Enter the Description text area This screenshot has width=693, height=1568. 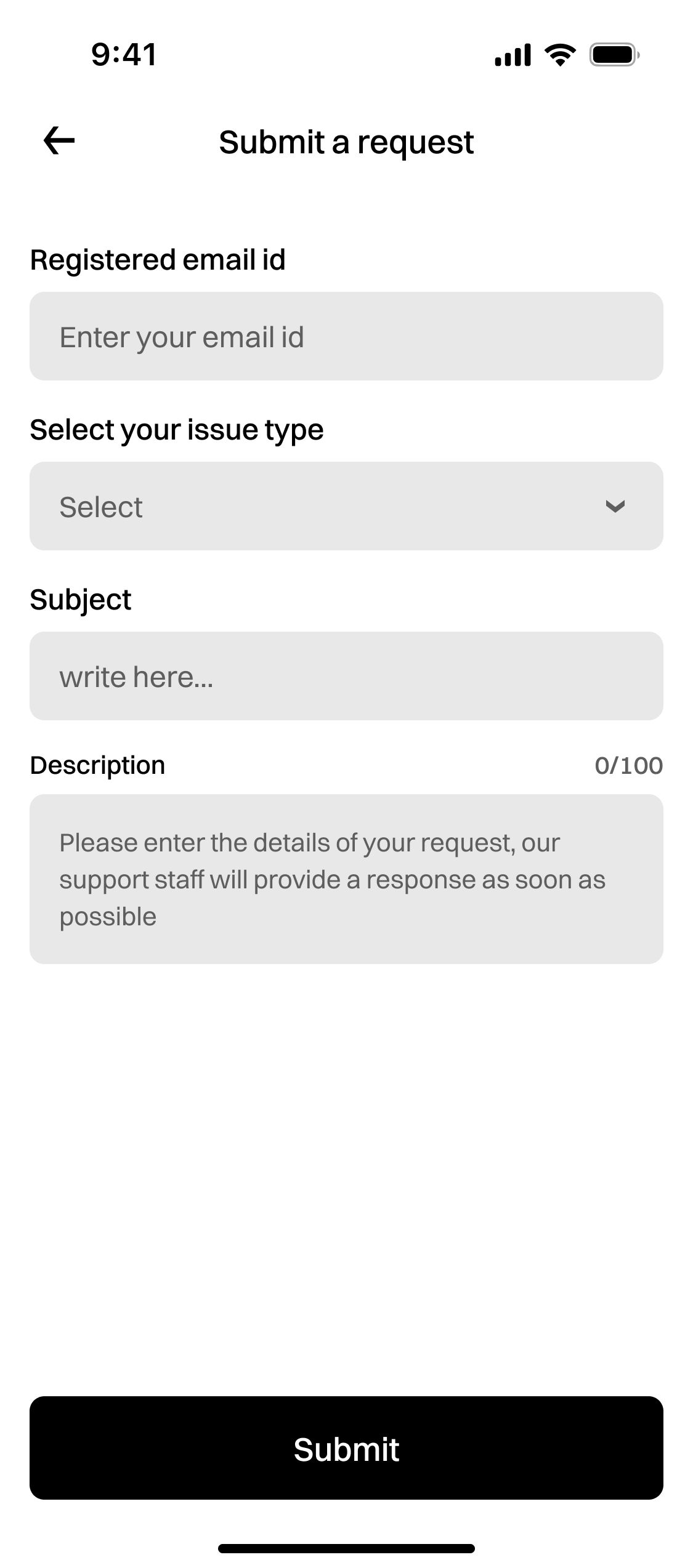[x=346, y=879]
